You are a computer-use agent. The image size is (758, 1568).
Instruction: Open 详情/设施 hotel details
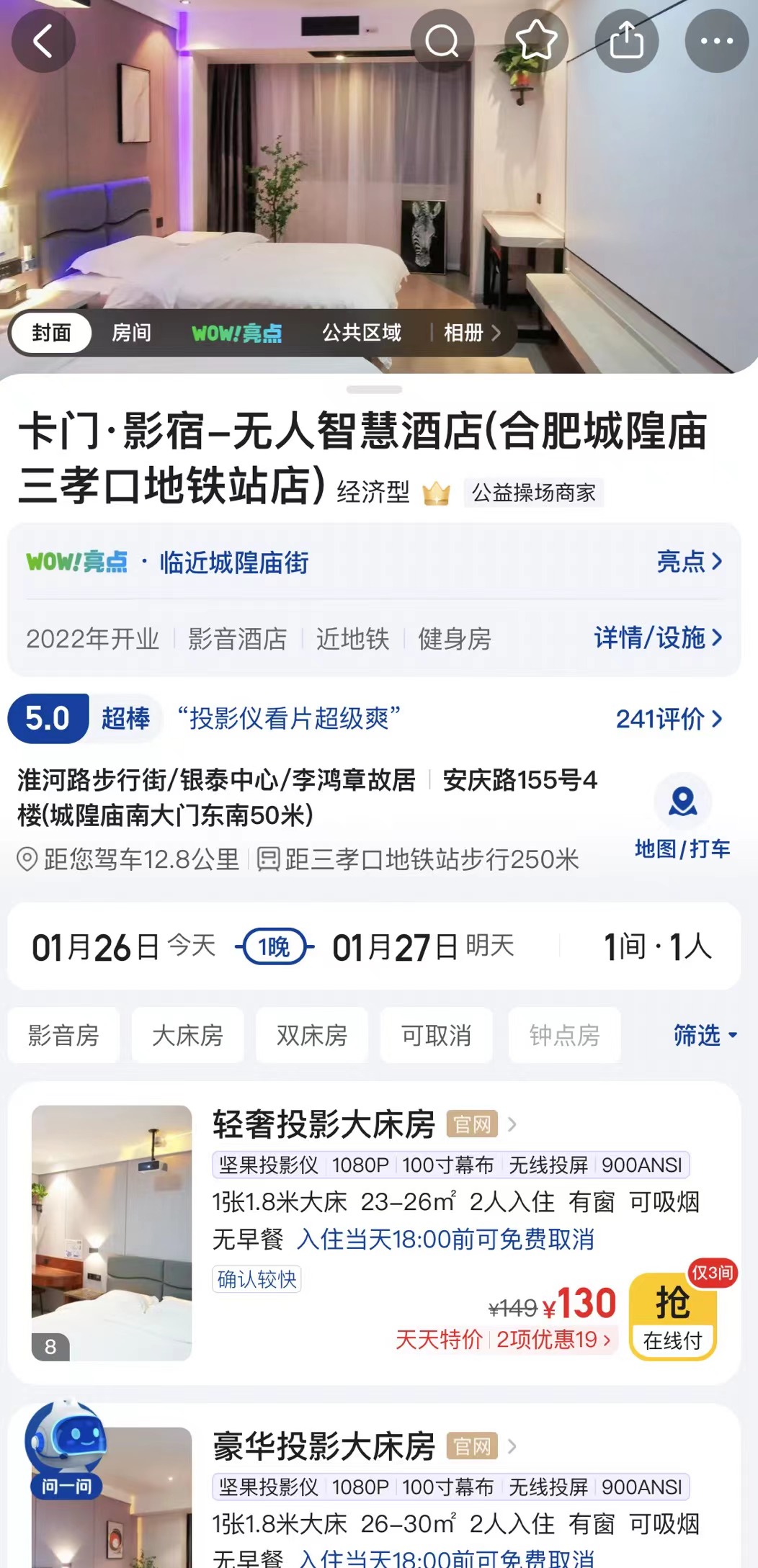click(x=657, y=637)
